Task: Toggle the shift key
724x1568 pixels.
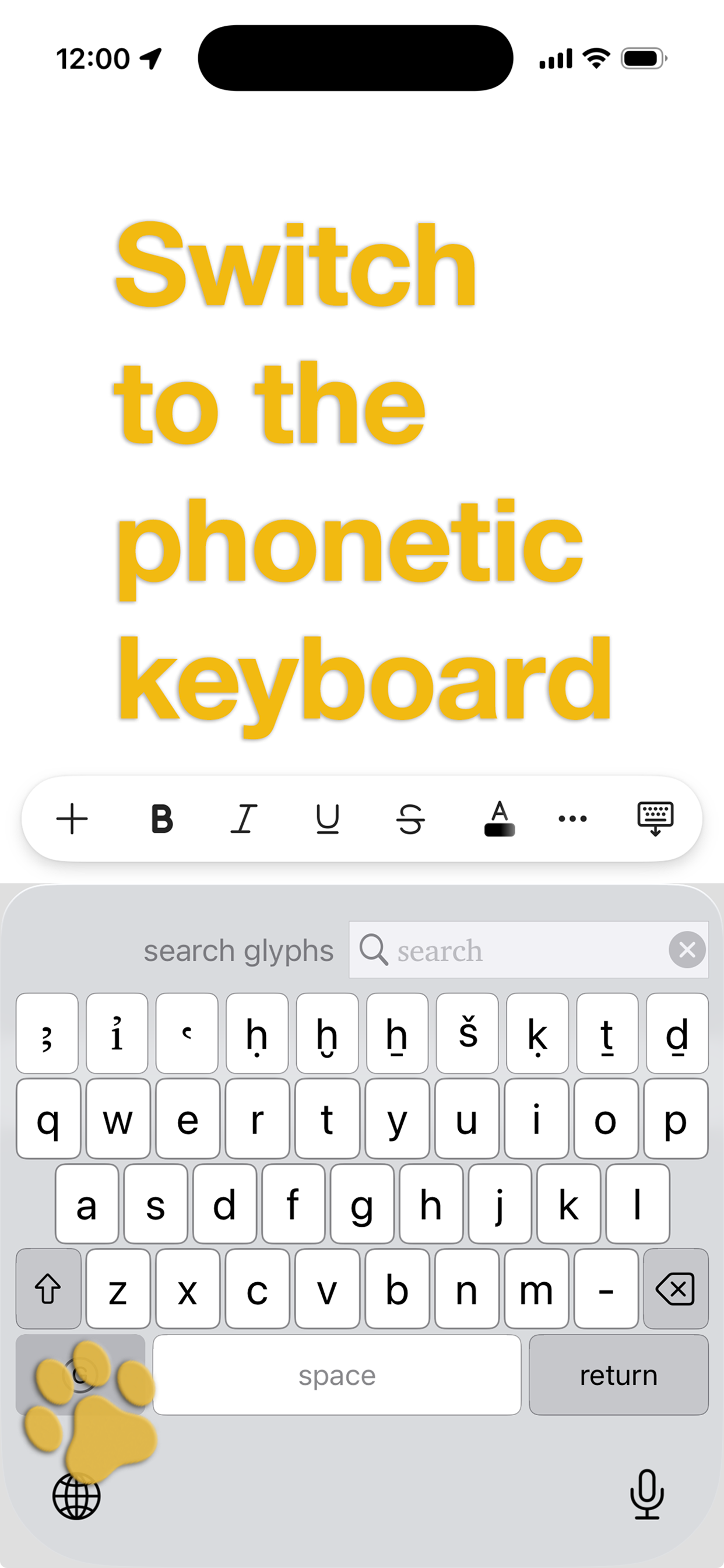Action: [47, 1289]
